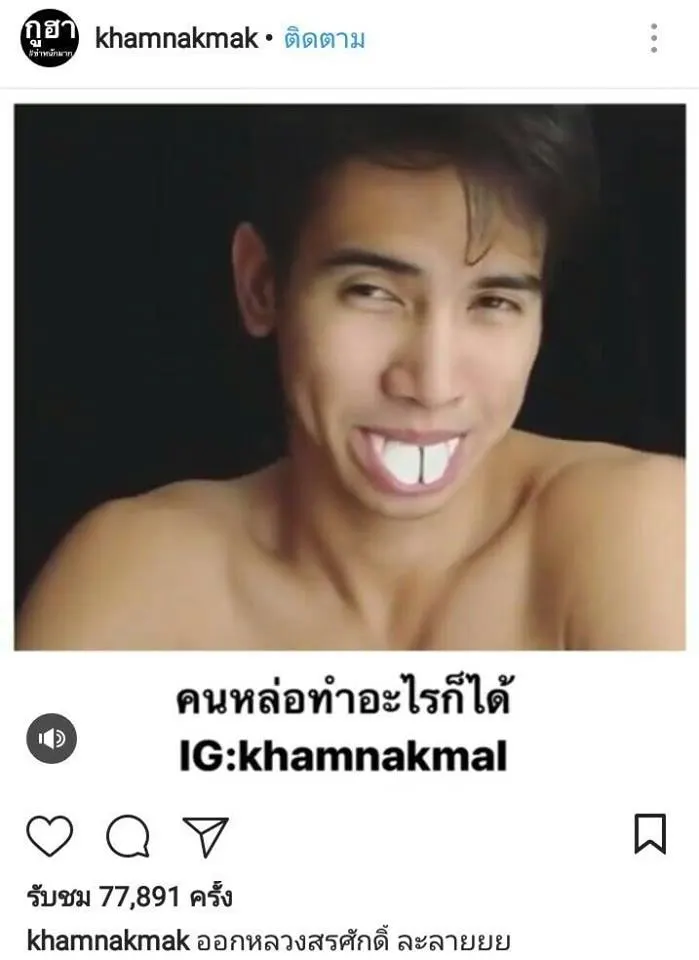The height and width of the screenshot is (960, 699).
Task: Open khamnakmak profile from header username
Action: 176,40
